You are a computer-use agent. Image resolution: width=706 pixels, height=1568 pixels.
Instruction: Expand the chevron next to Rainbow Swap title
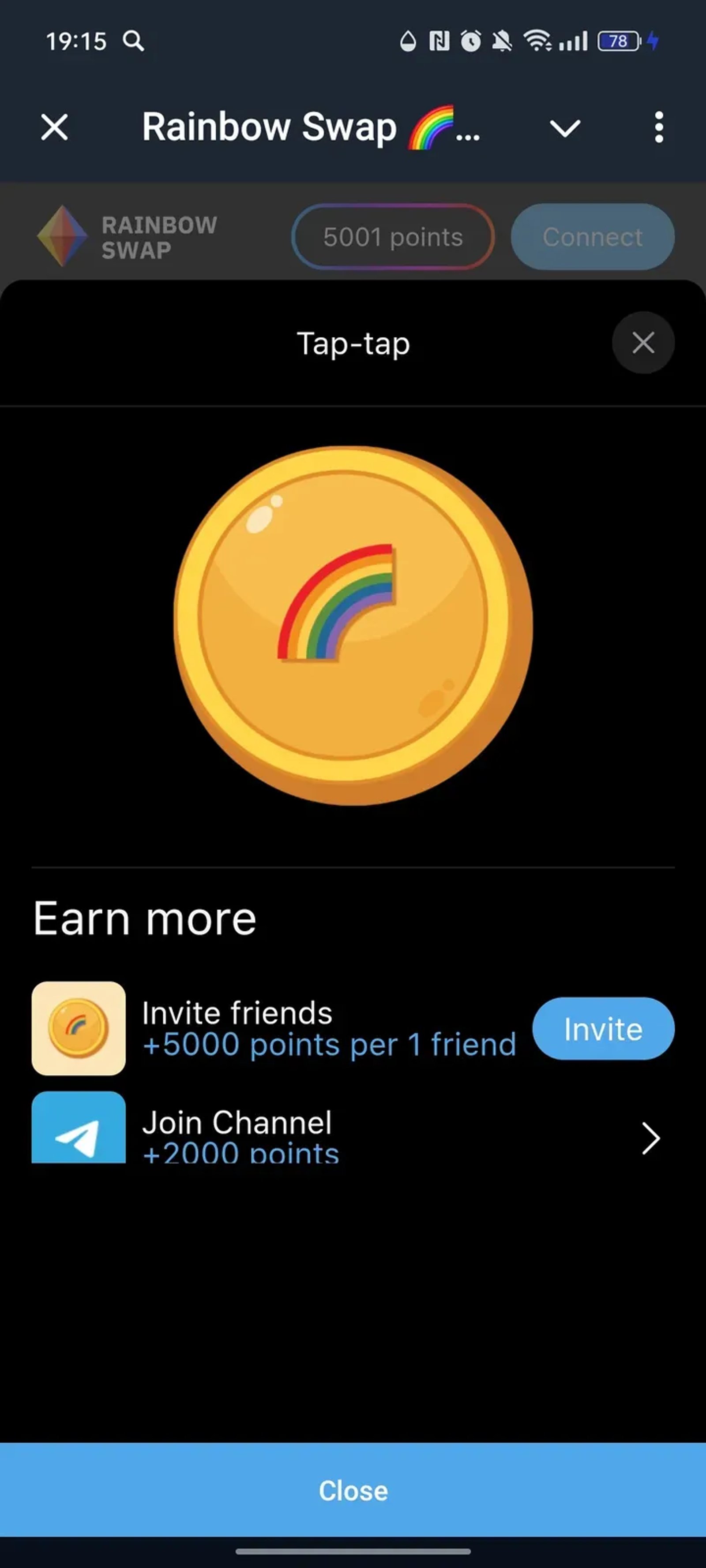pos(564,128)
